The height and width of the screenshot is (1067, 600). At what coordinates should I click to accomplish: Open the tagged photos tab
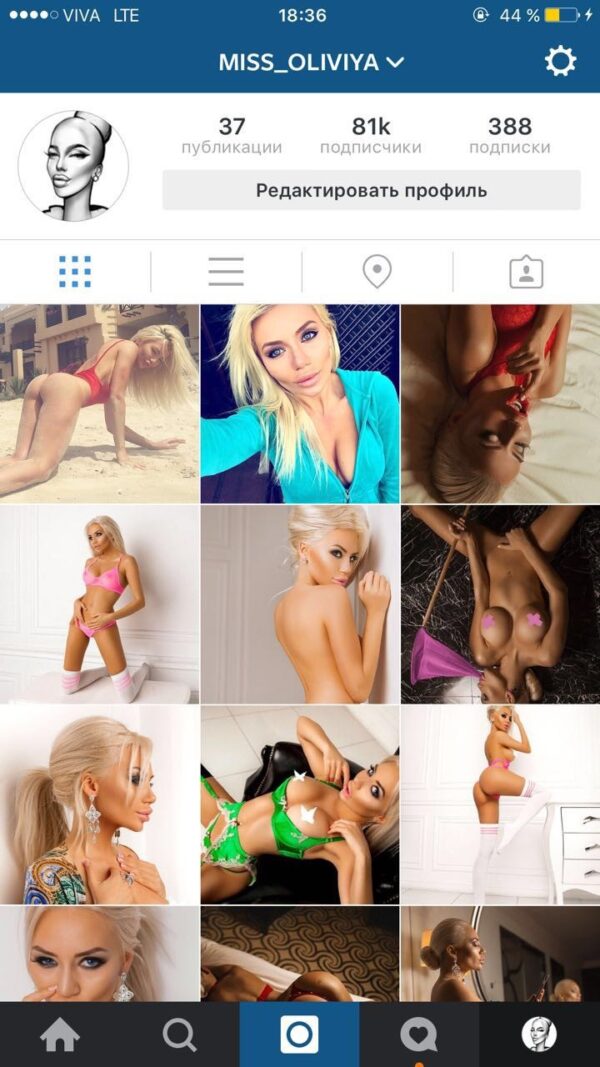[x=526, y=271]
